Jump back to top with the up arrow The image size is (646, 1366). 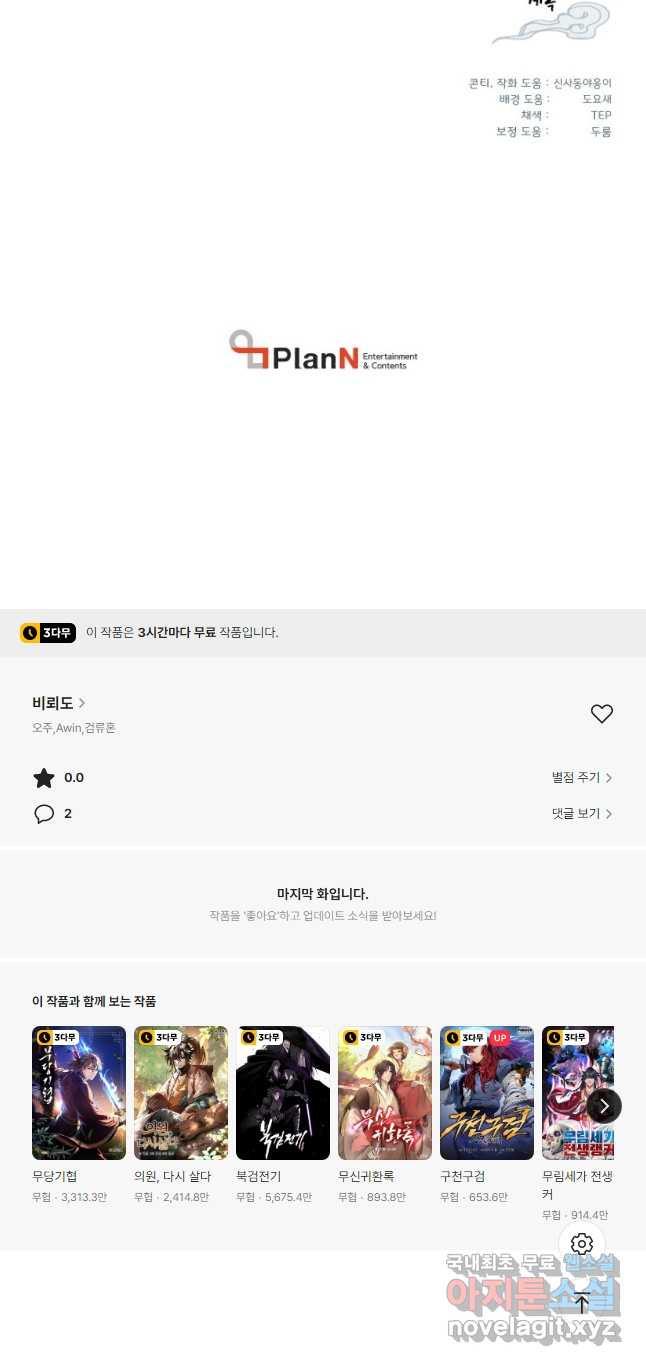click(x=582, y=1303)
